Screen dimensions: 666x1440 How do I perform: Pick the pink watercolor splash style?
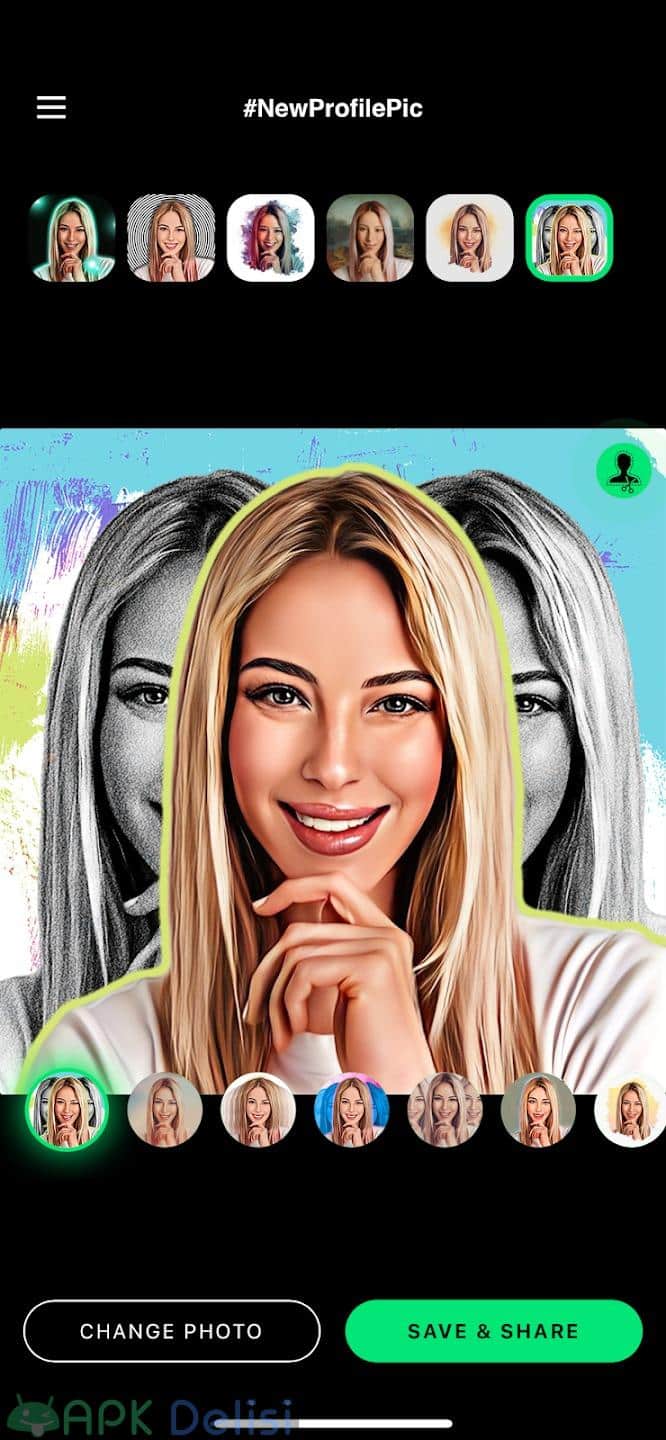click(x=270, y=238)
